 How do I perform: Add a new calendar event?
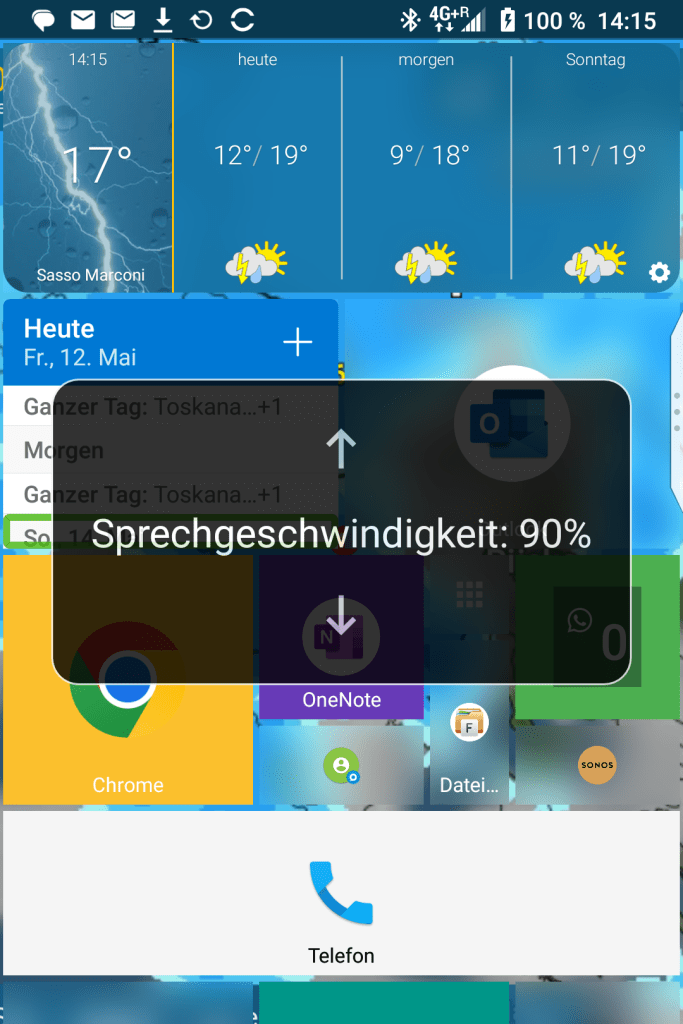(298, 343)
